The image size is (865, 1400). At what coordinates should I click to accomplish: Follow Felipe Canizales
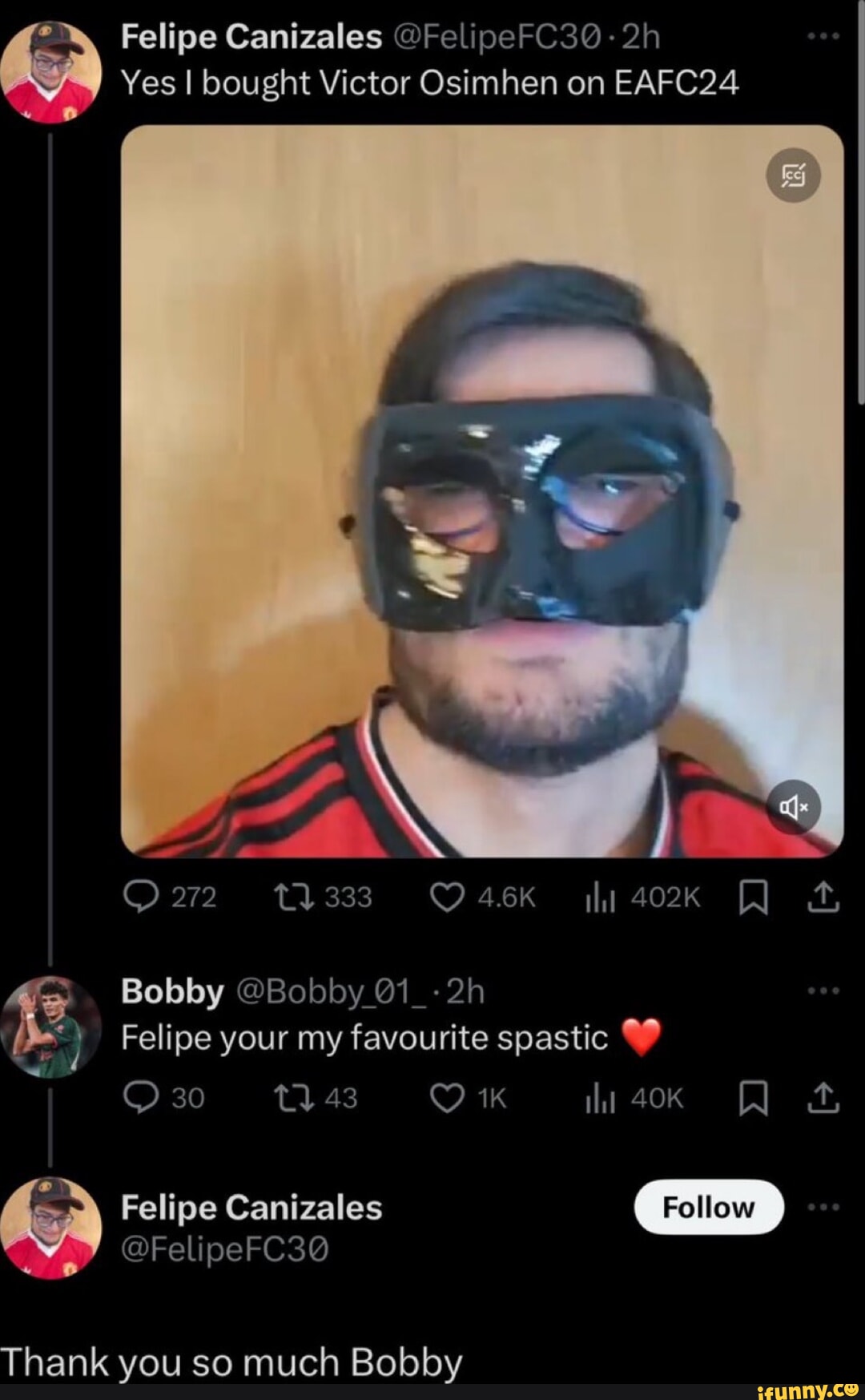pos(709,1206)
